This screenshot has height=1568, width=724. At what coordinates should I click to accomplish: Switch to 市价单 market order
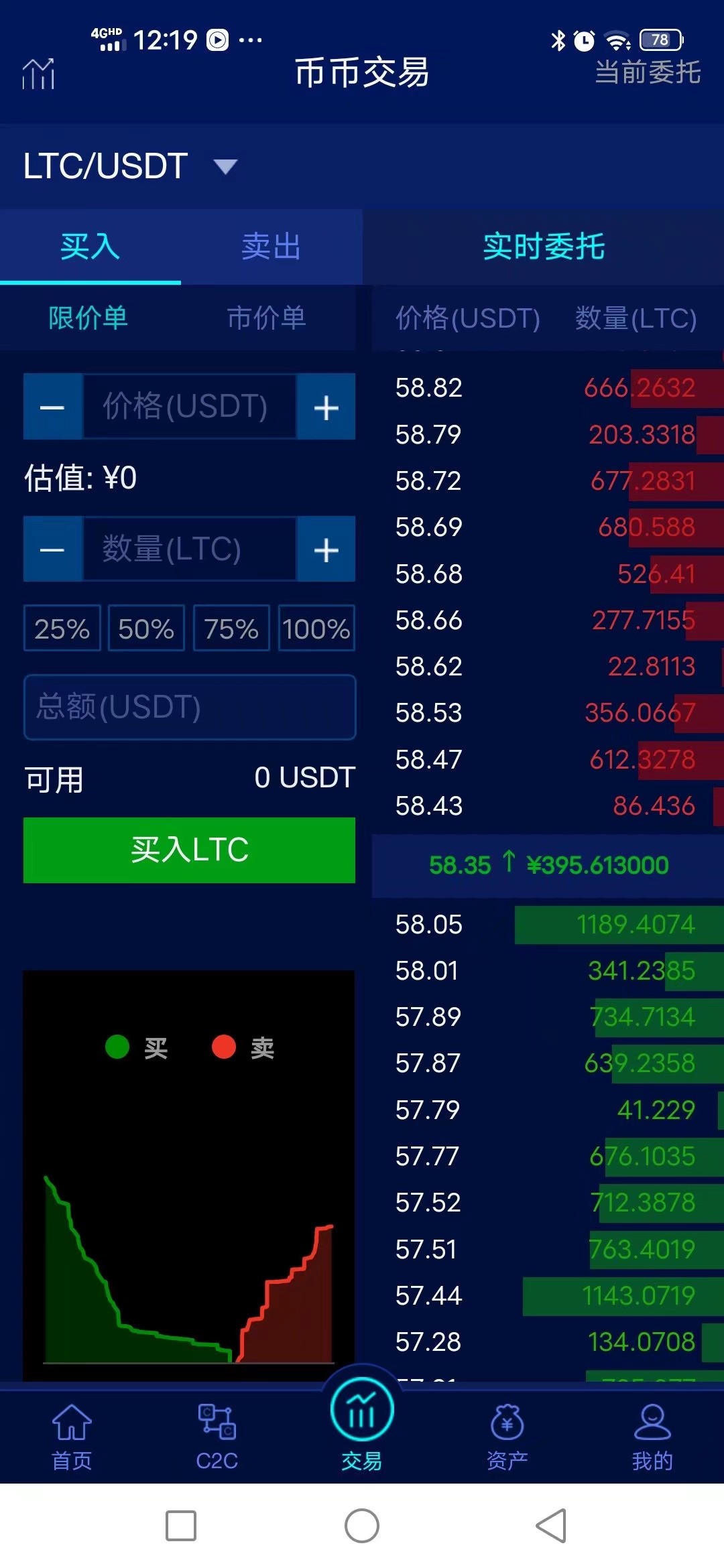click(266, 318)
